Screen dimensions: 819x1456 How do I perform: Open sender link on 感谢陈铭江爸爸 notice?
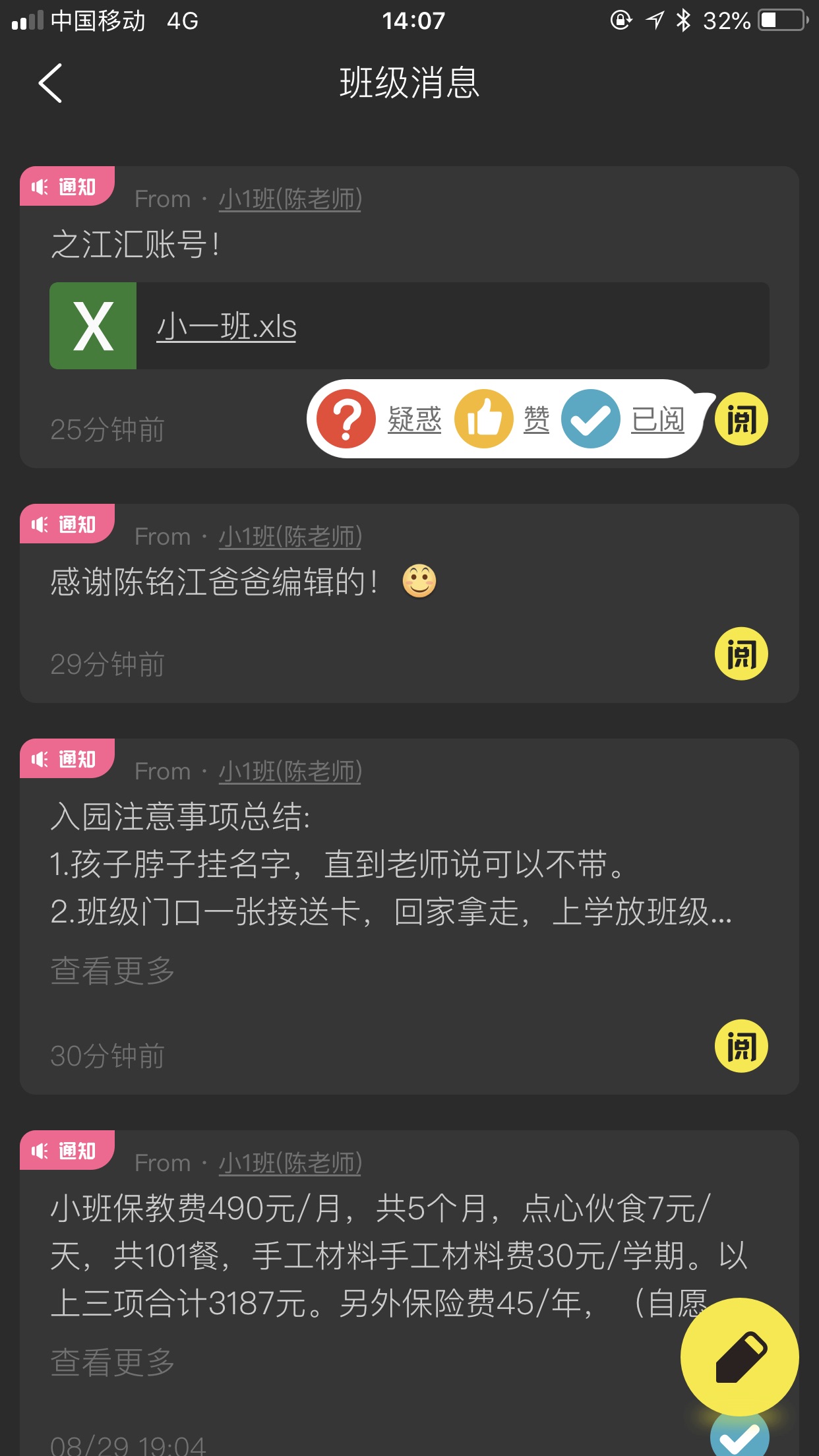(290, 537)
